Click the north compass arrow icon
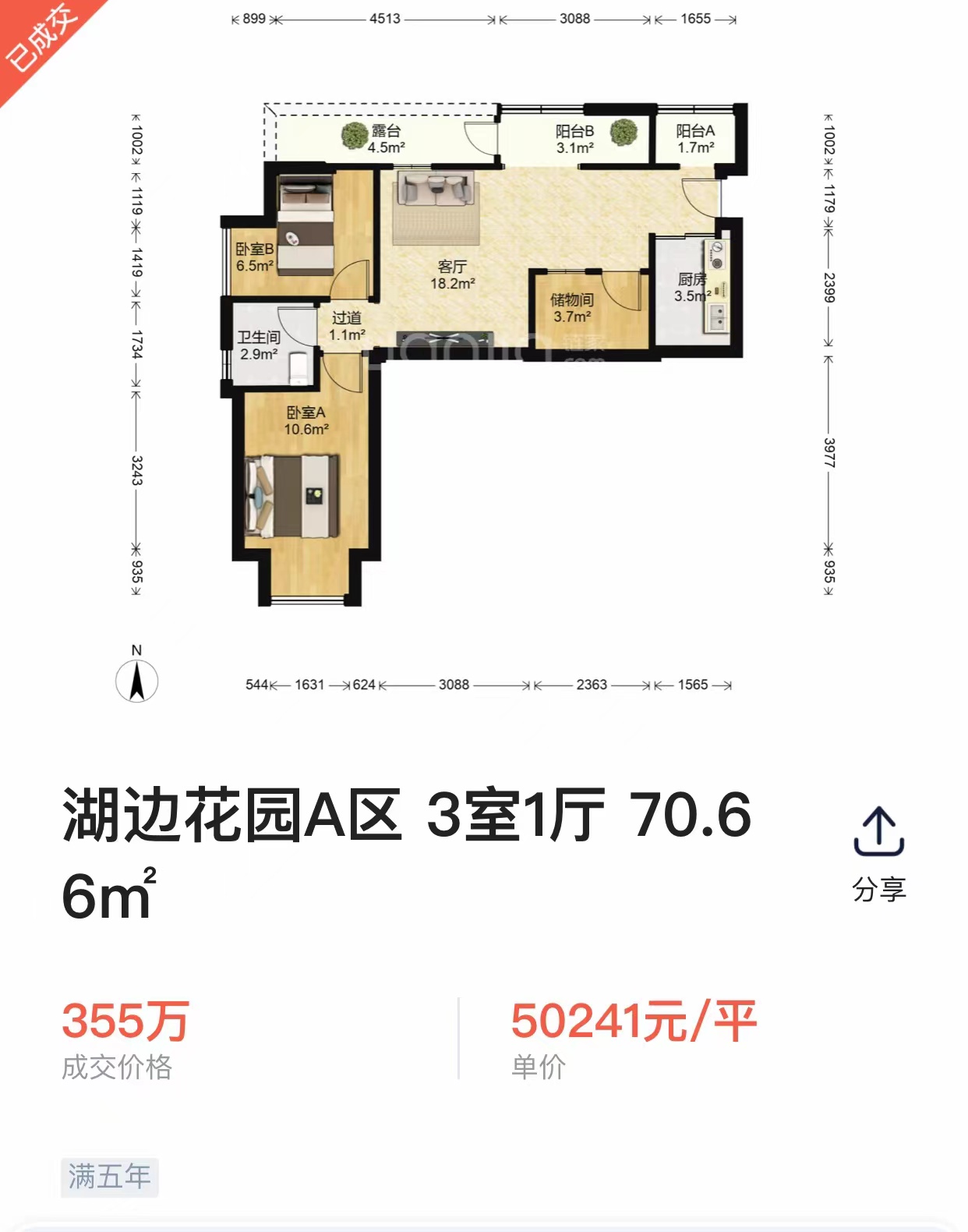 136,681
